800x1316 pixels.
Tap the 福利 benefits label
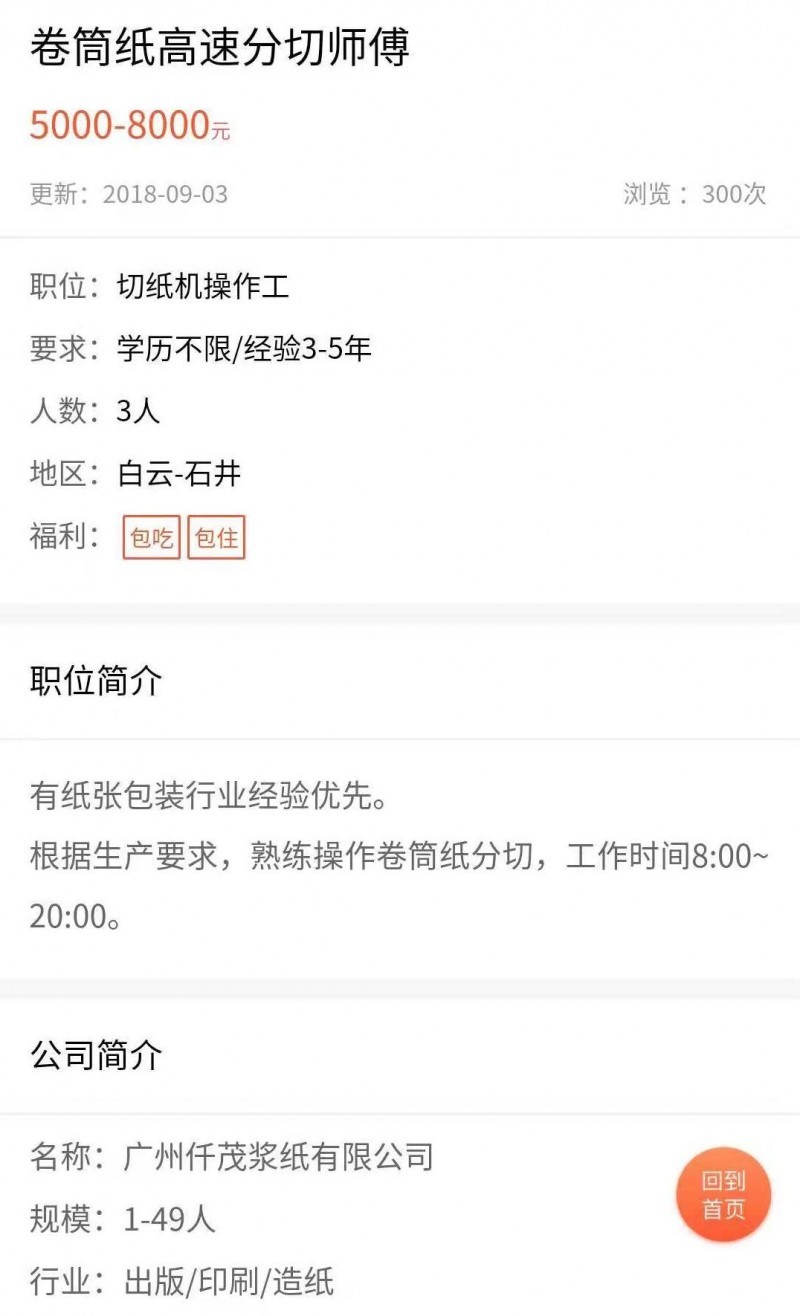[58, 537]
